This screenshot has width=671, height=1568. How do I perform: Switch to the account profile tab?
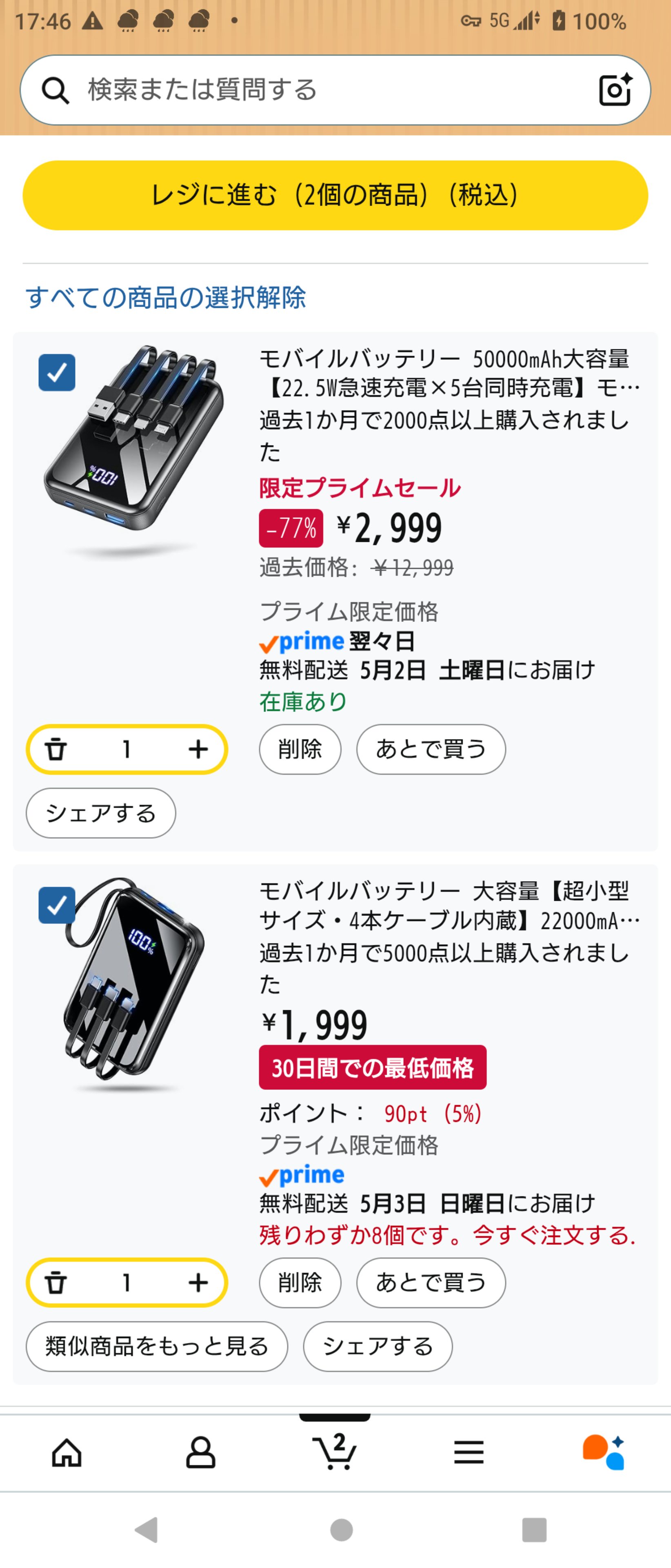(x=201, y=1453)
